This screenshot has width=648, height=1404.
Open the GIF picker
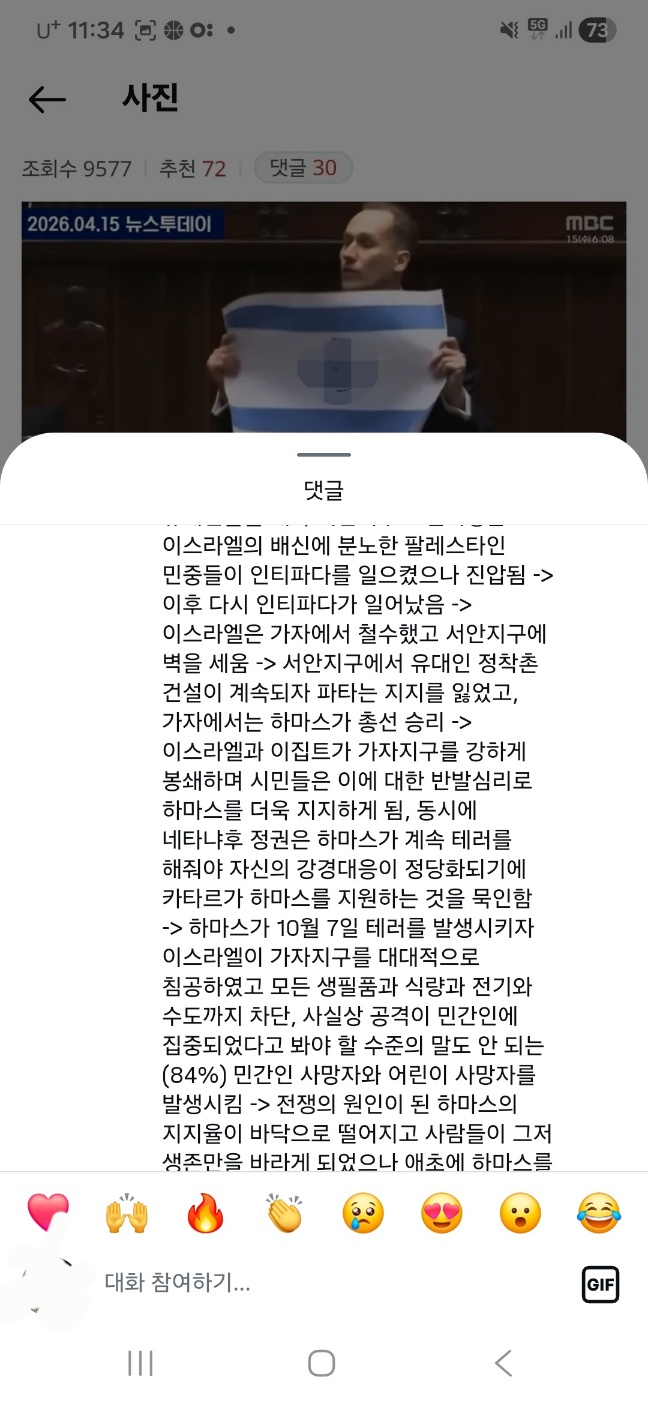[x=600, y=1284]
